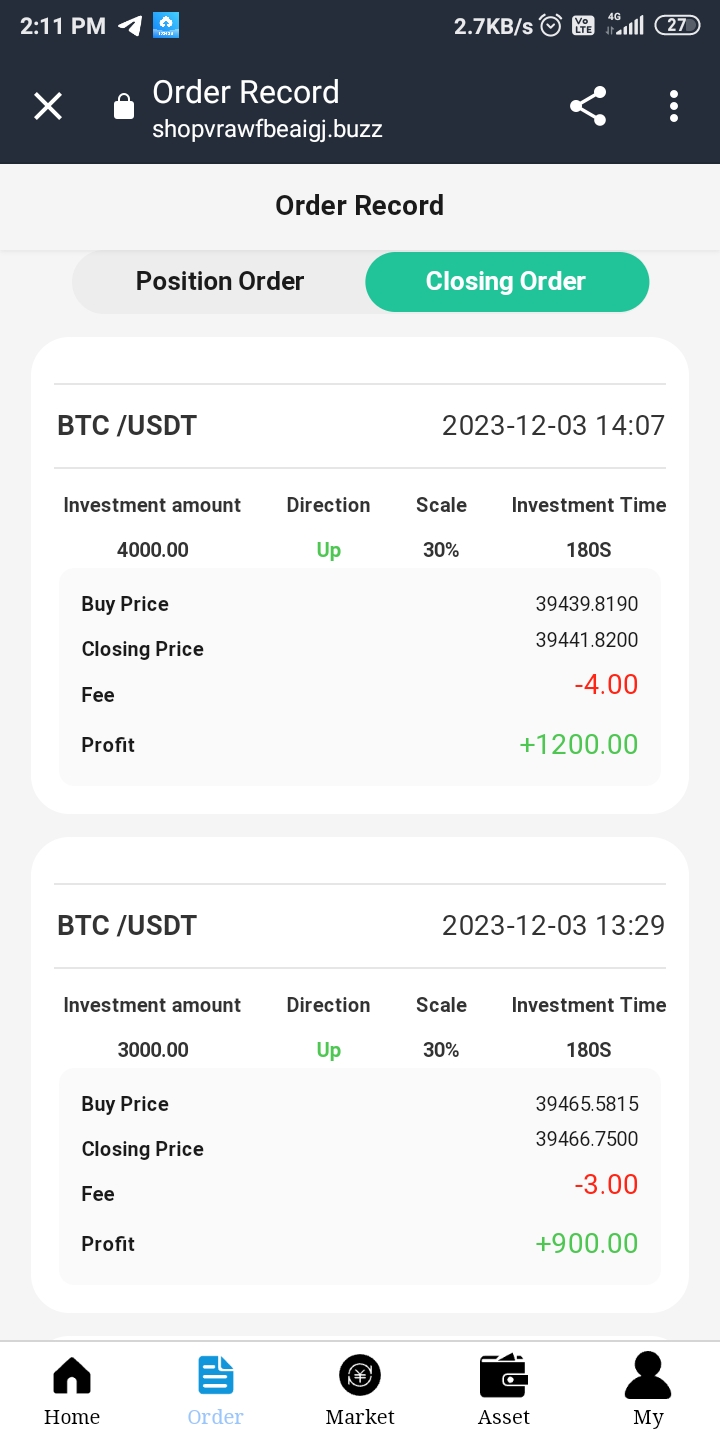The image size is (720, 1440).
Task: Open the Order tab
Action: [x=216, y=1390]
